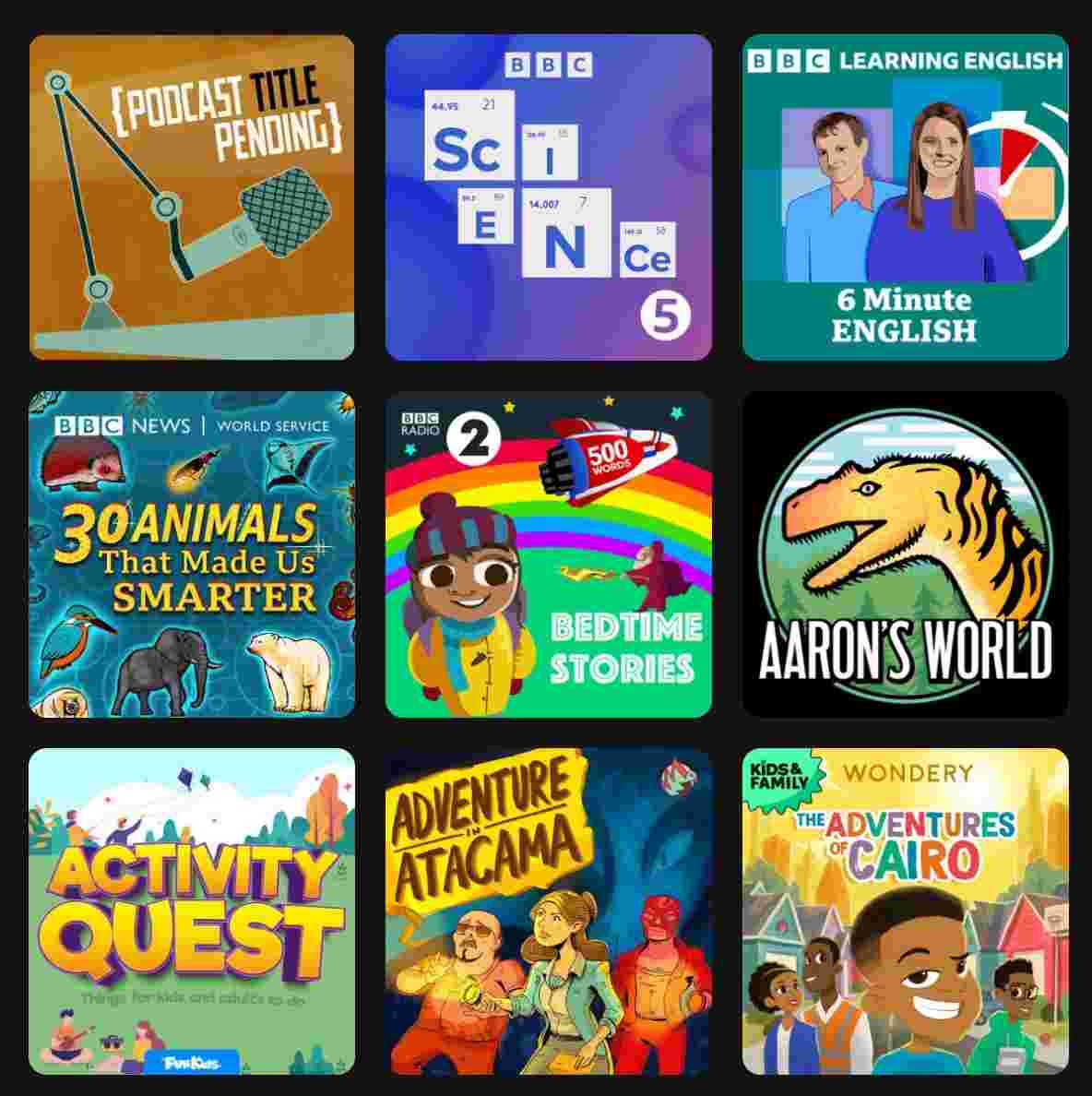Open the Podcast Title Pending podcast
Image resolution: width=1092 pixels, height=1096 pixels.
pyautogui.click(x=192, y=197)
